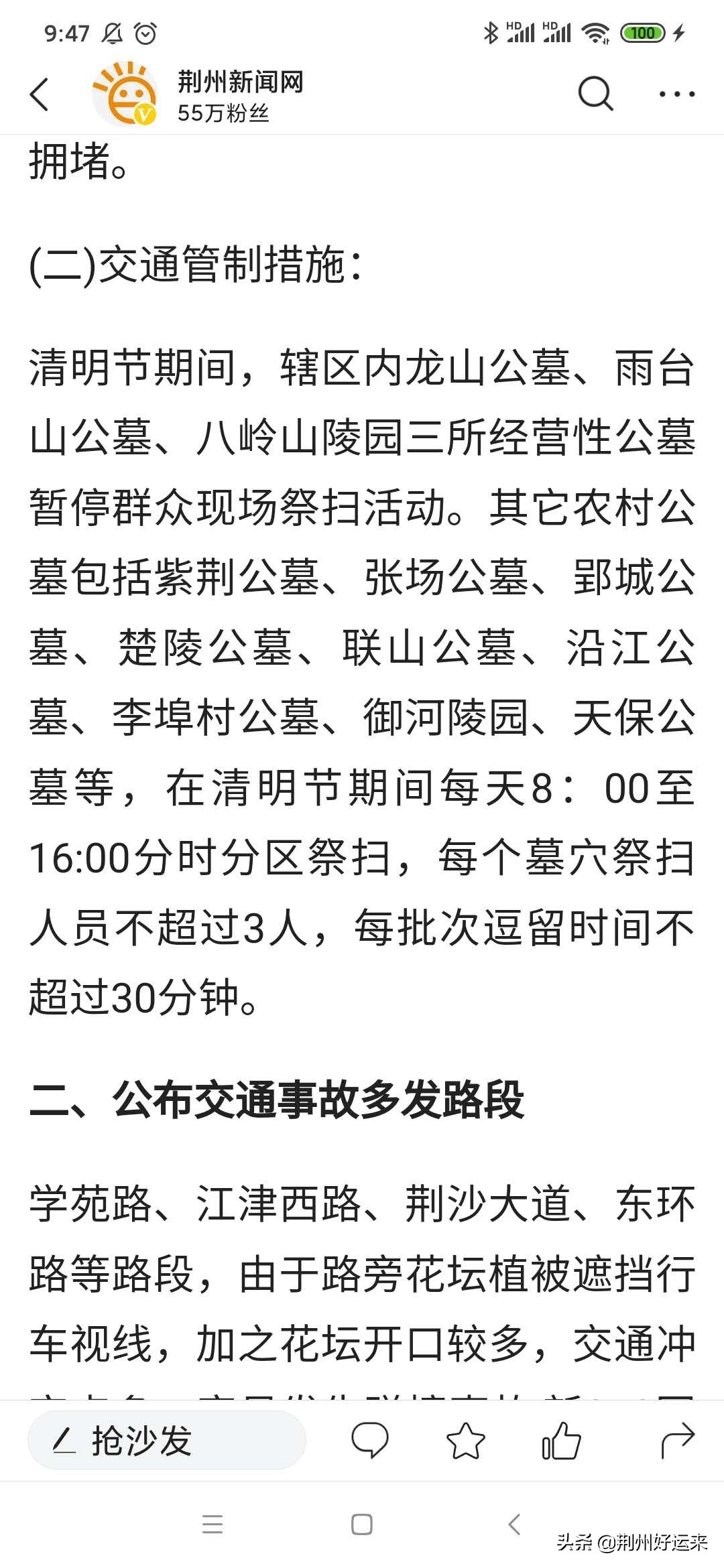The height and width of the screenshot is (1568, 724).
Task: Bookmark this article with the star
Action: click(465, 1440)
